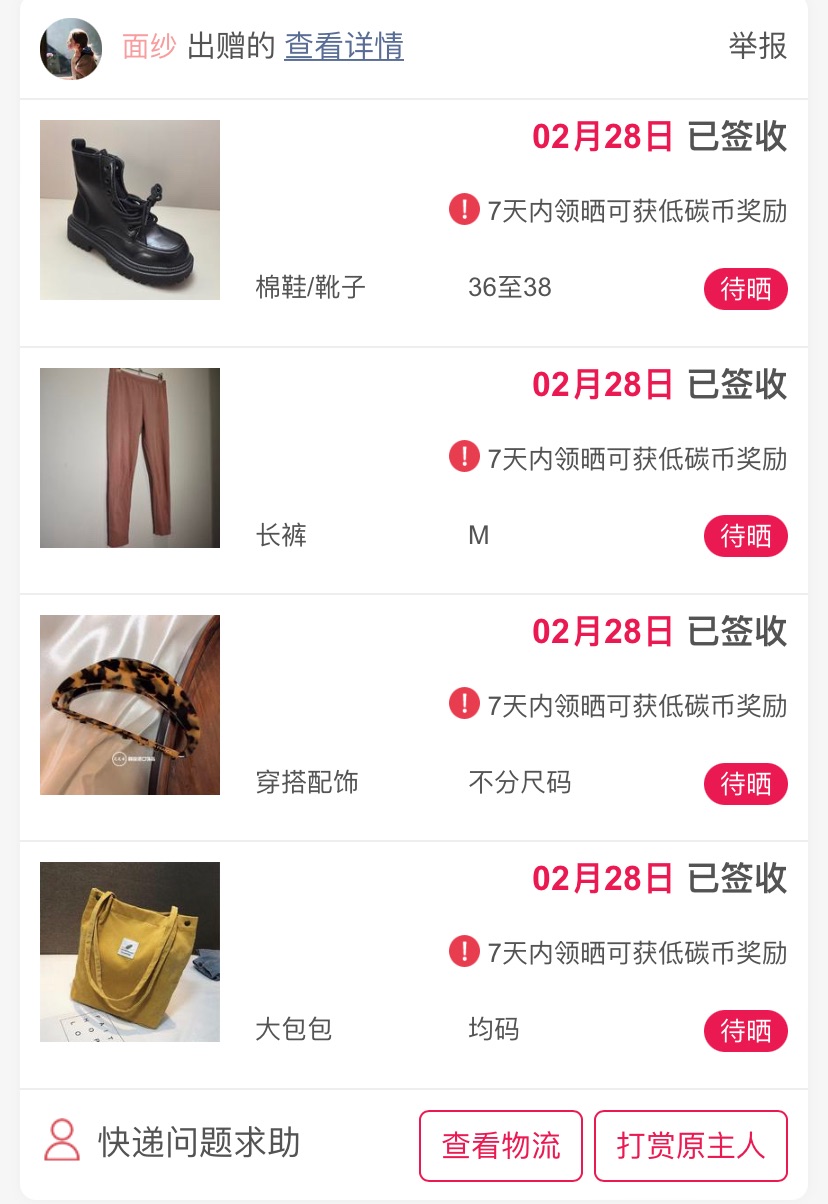Image resolution: width=828 pixels, height=1204 pixels.
Task: Open the tortoiseshell hair clip photo
Action: [x=130, y=705]
